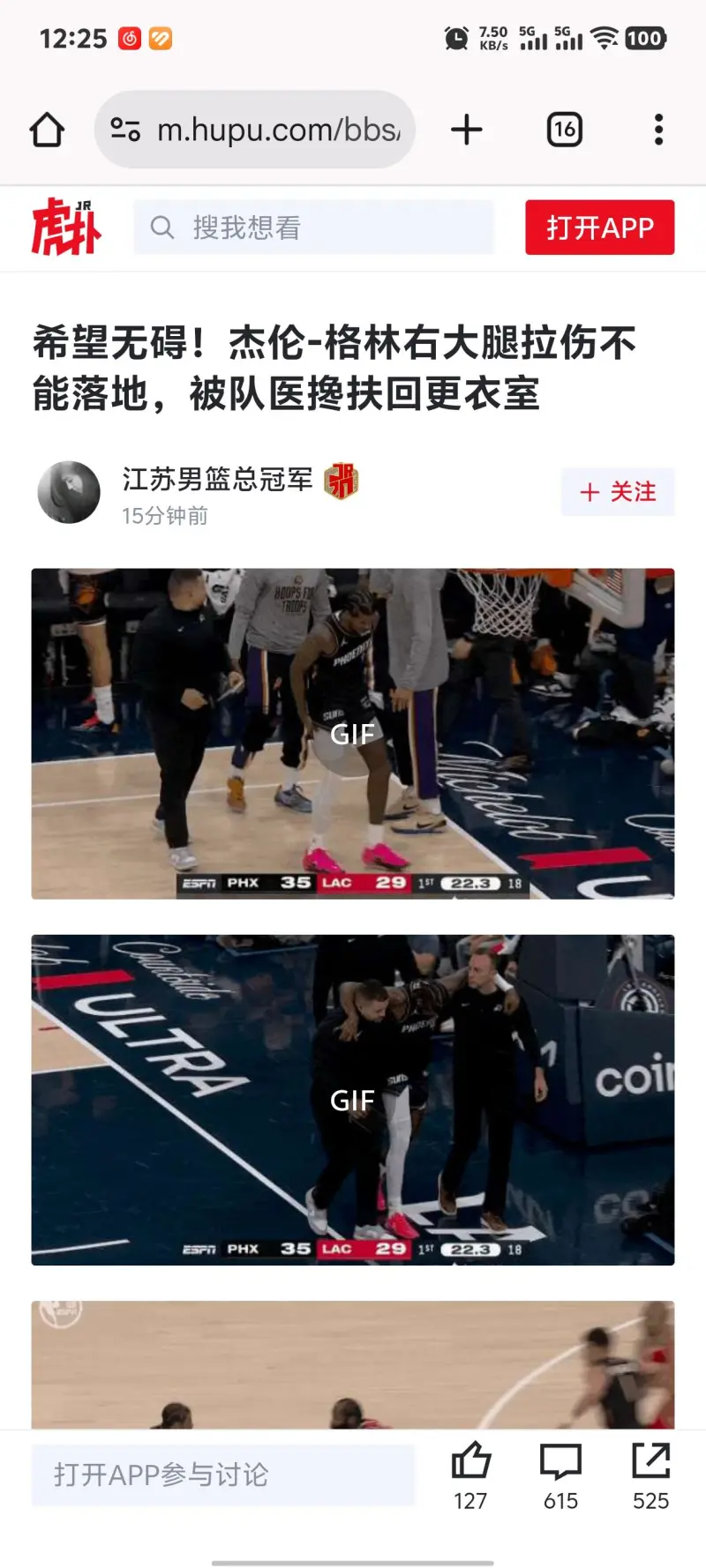
Task: Open the address bar showing m.hupu.com
Action: coord(265,129)
